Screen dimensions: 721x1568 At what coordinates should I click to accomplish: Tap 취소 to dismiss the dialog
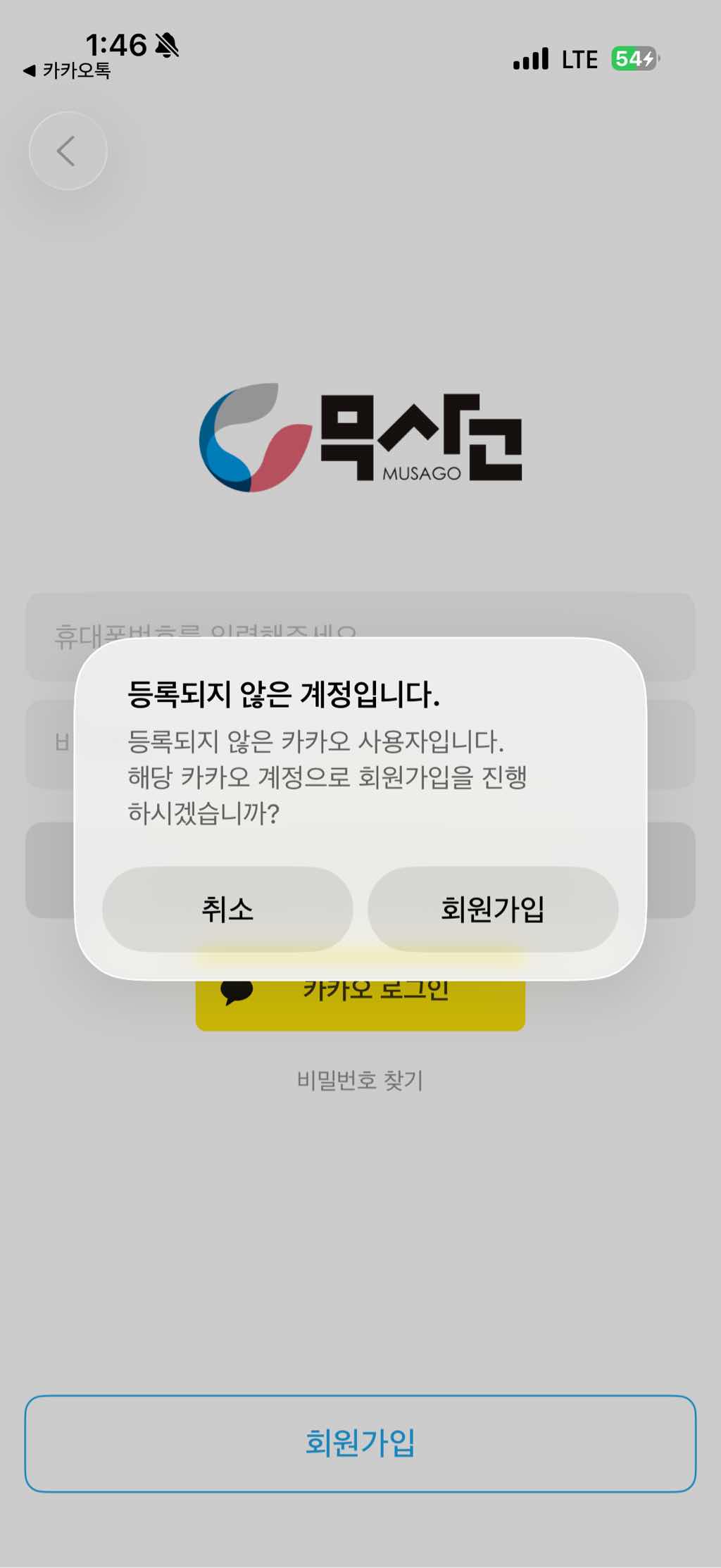coord(227,909)
